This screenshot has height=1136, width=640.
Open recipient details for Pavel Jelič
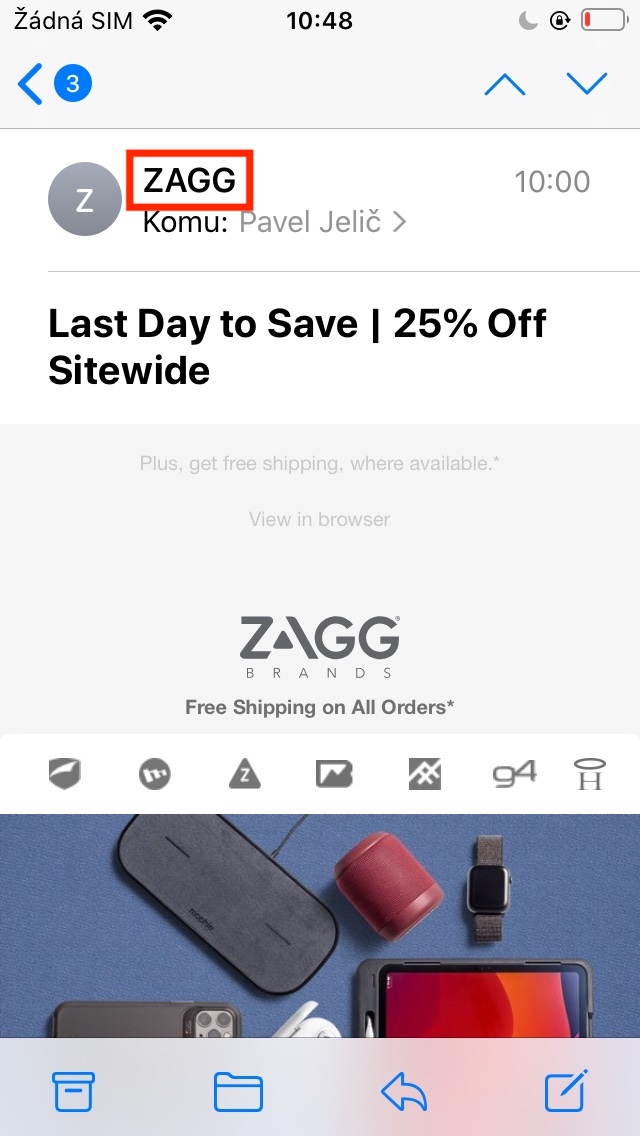[323, 222]
